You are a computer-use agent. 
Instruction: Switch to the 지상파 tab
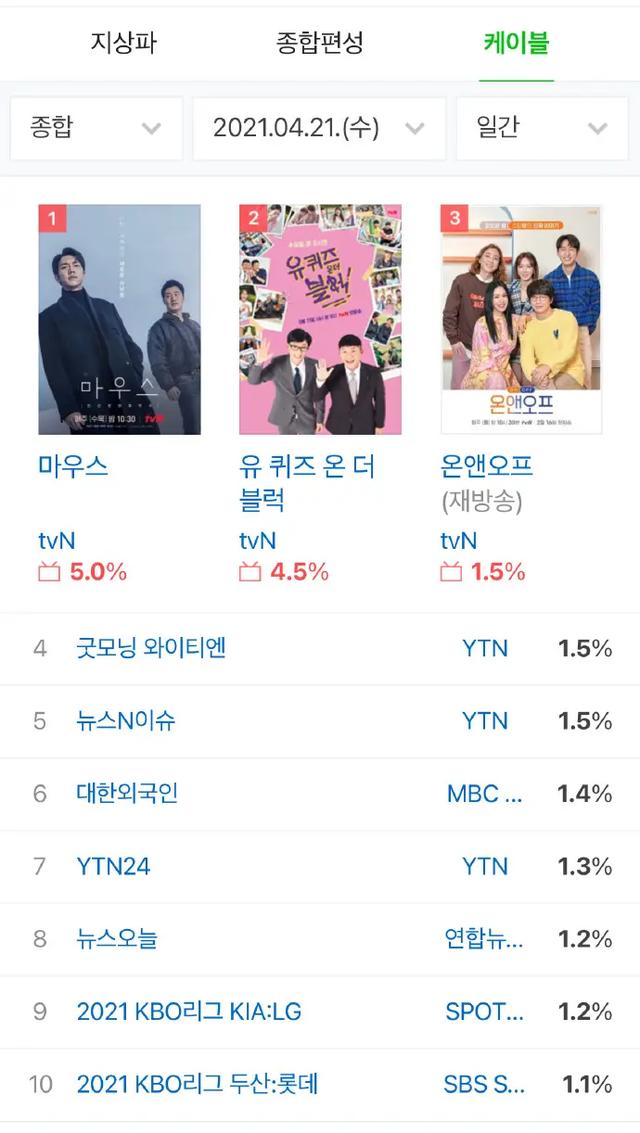point(124,42)
